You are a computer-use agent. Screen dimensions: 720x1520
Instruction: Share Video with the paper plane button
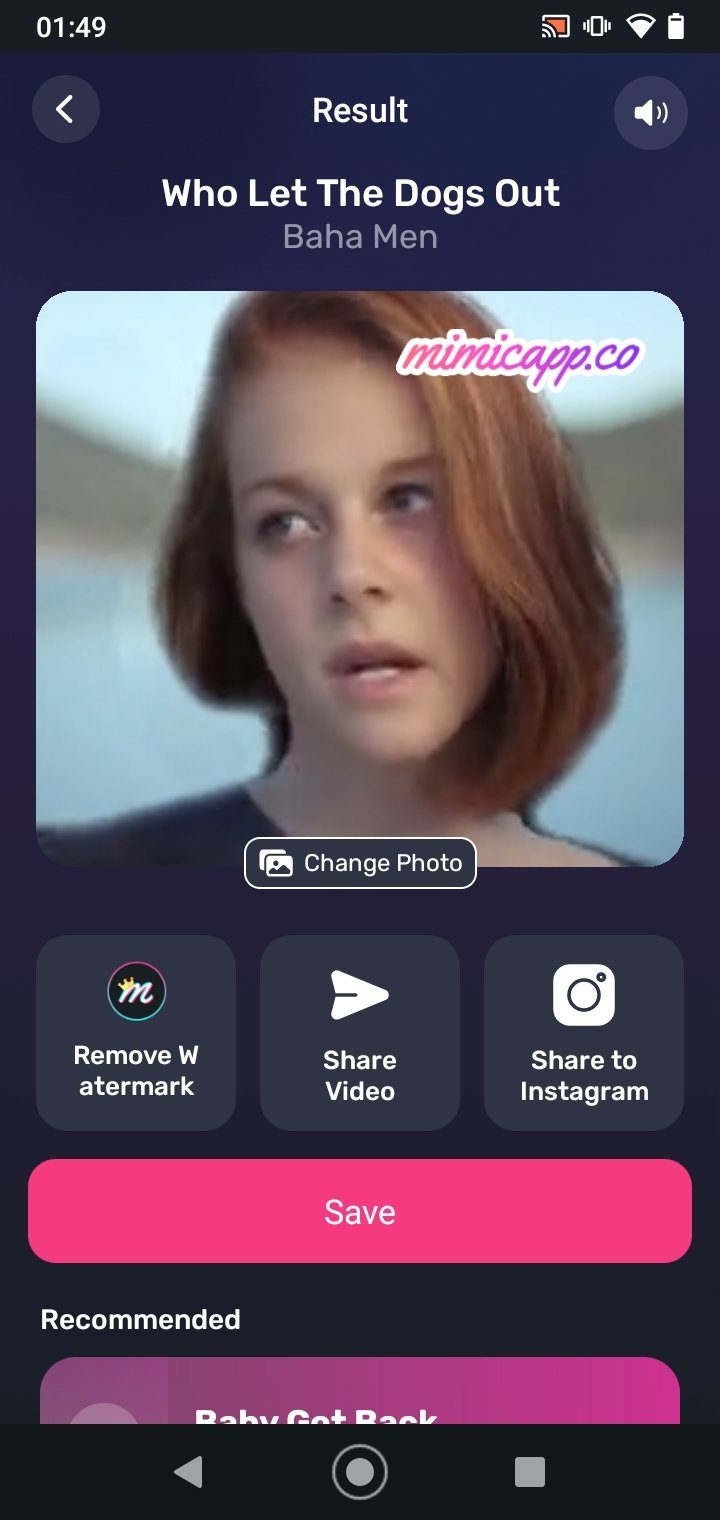pos(360,1033)
